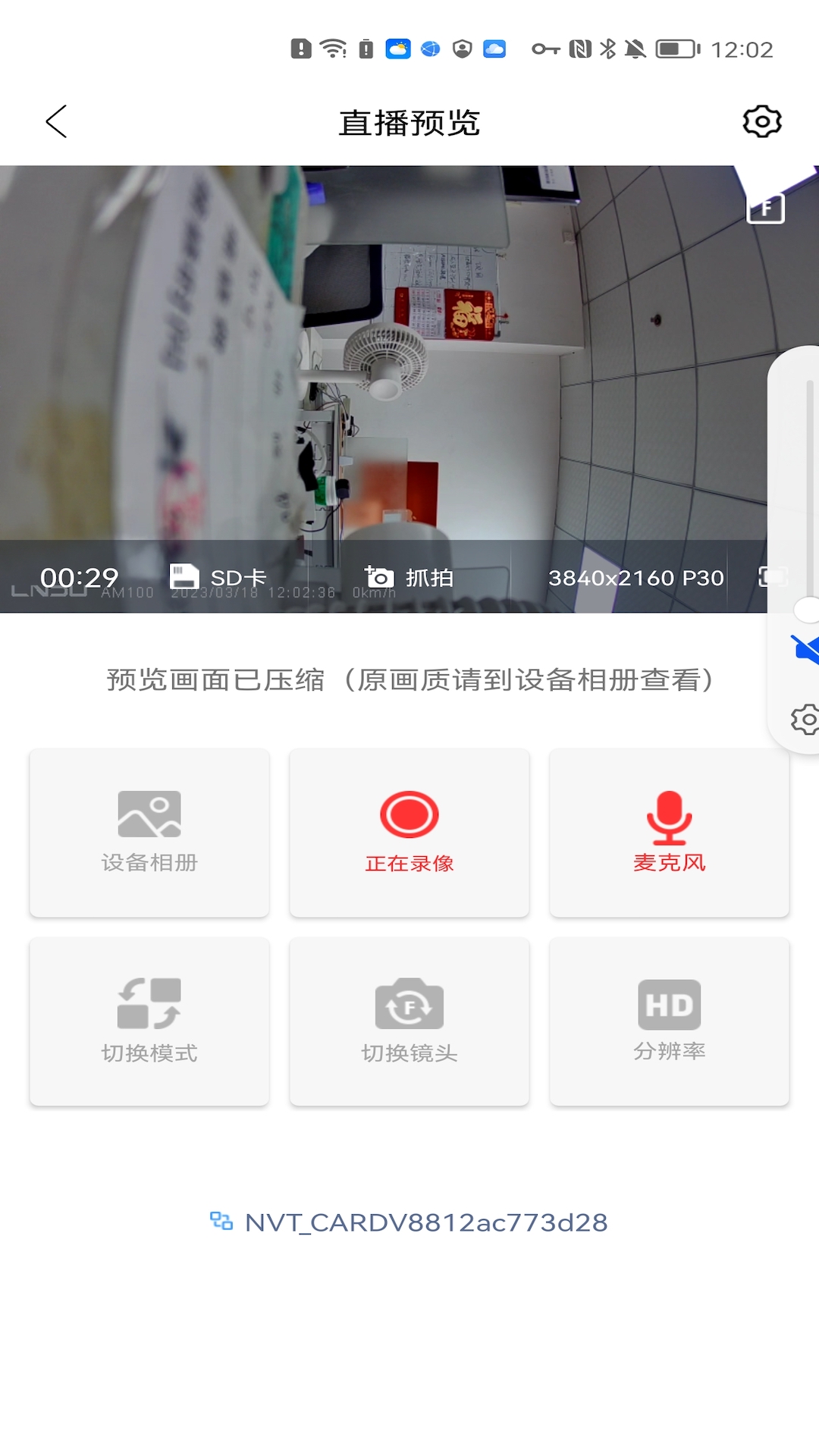Go back using the left arrow
Image resolution: width=819 pixels, height=1456 pixels.
55,121
